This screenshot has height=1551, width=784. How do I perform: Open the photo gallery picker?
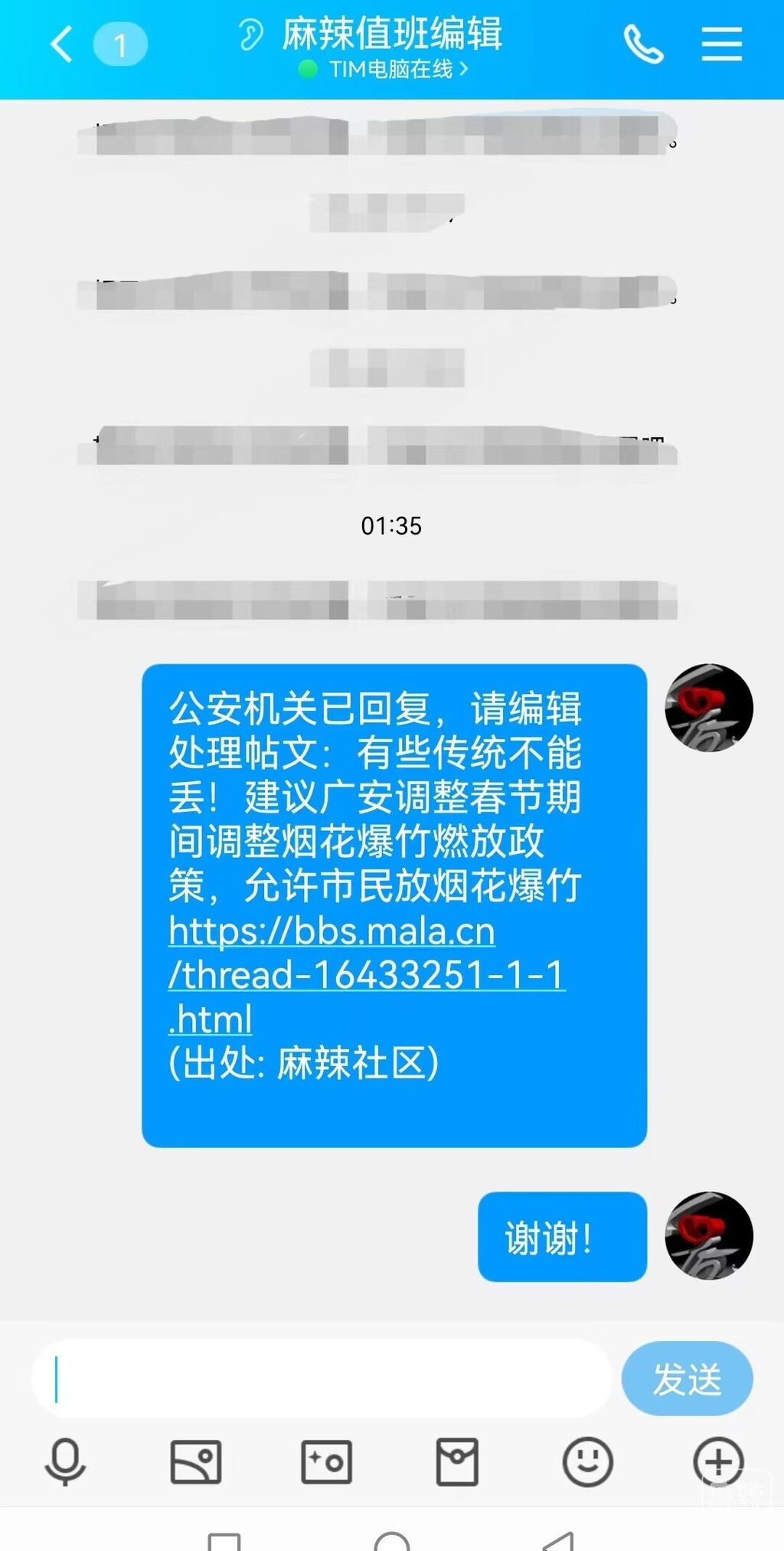click(195, 1461)
